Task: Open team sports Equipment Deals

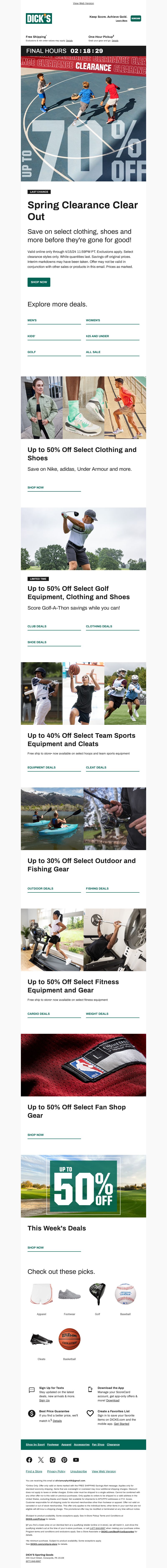Action: (x=42, y=768)
